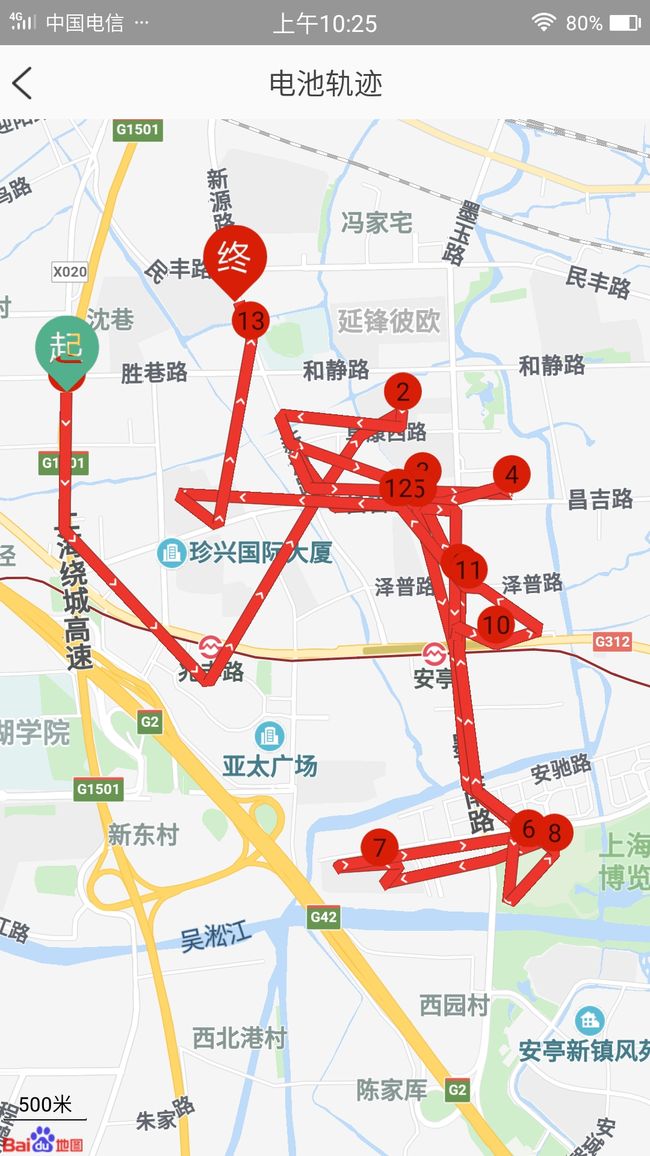
Task: Select track point 7 on the map
Action: point(380,848)
